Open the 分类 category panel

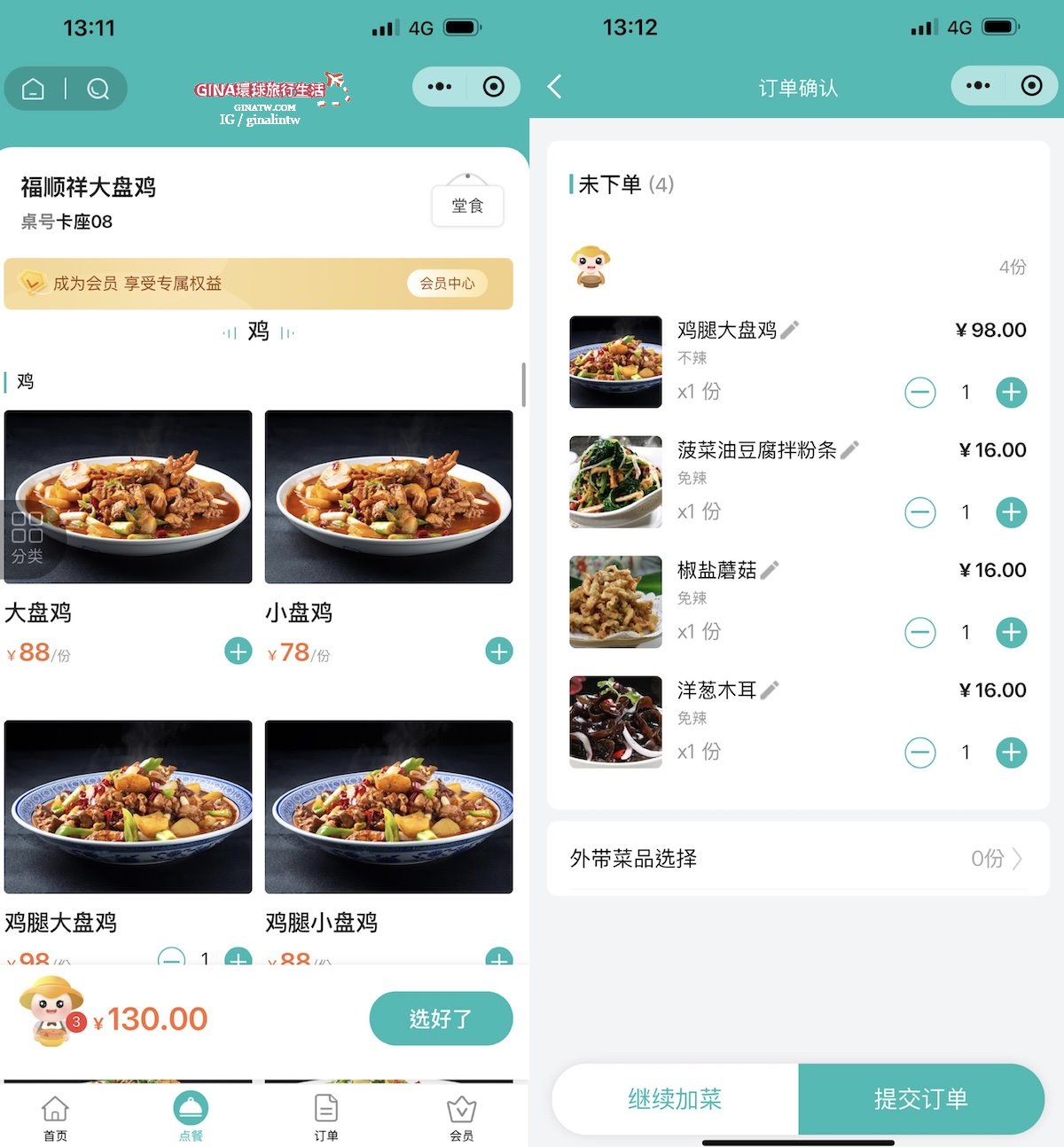click(x=27, y=537)
